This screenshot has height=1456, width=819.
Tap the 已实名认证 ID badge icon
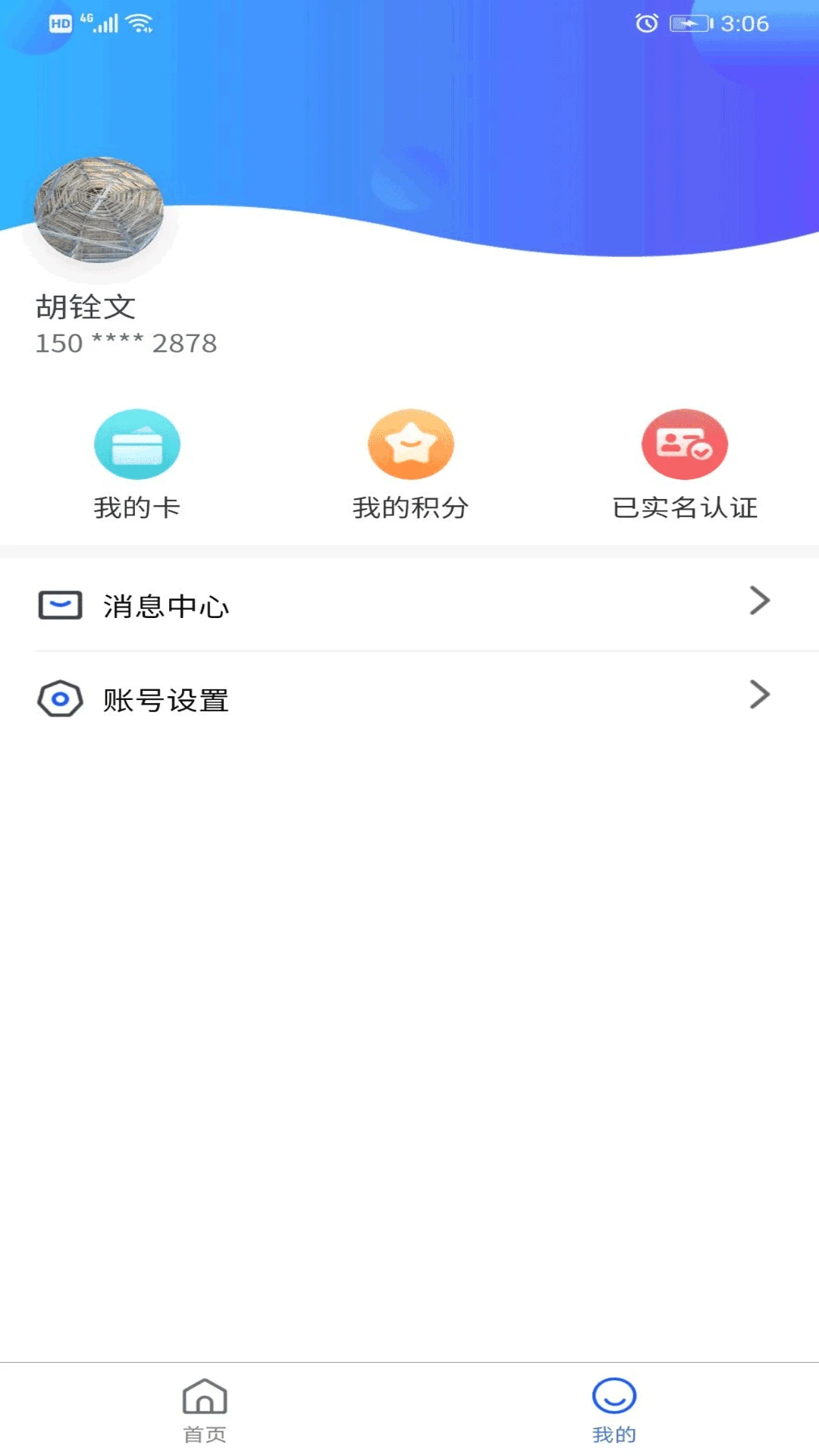pyautogui.click(x=682, y=444)
